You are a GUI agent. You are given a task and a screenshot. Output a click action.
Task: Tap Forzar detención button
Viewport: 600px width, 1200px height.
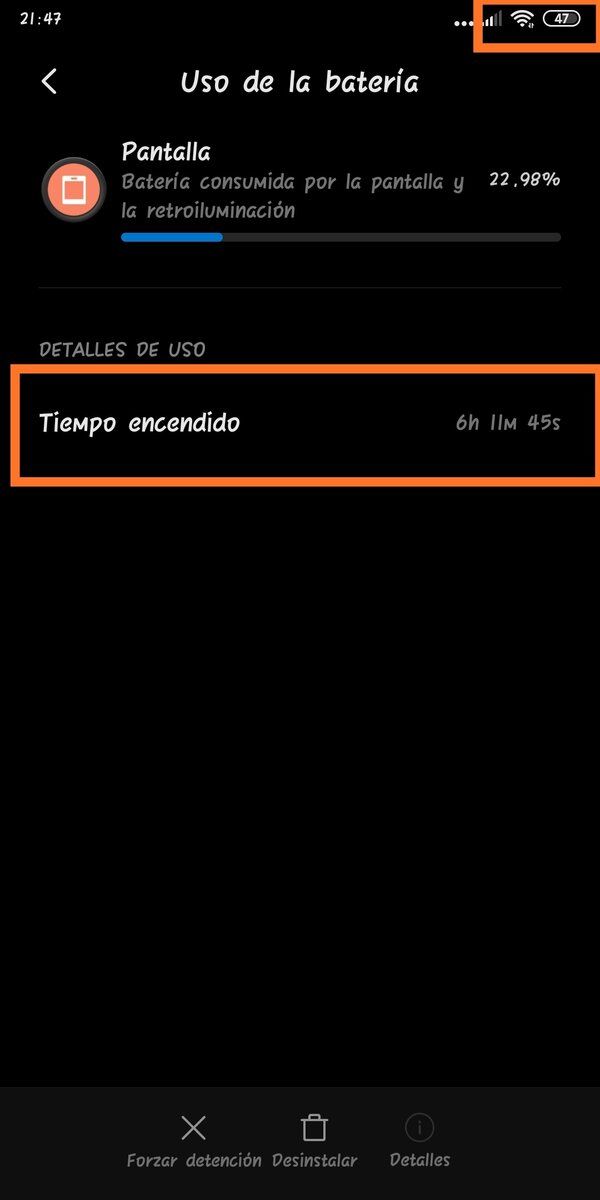point(194,1141)
